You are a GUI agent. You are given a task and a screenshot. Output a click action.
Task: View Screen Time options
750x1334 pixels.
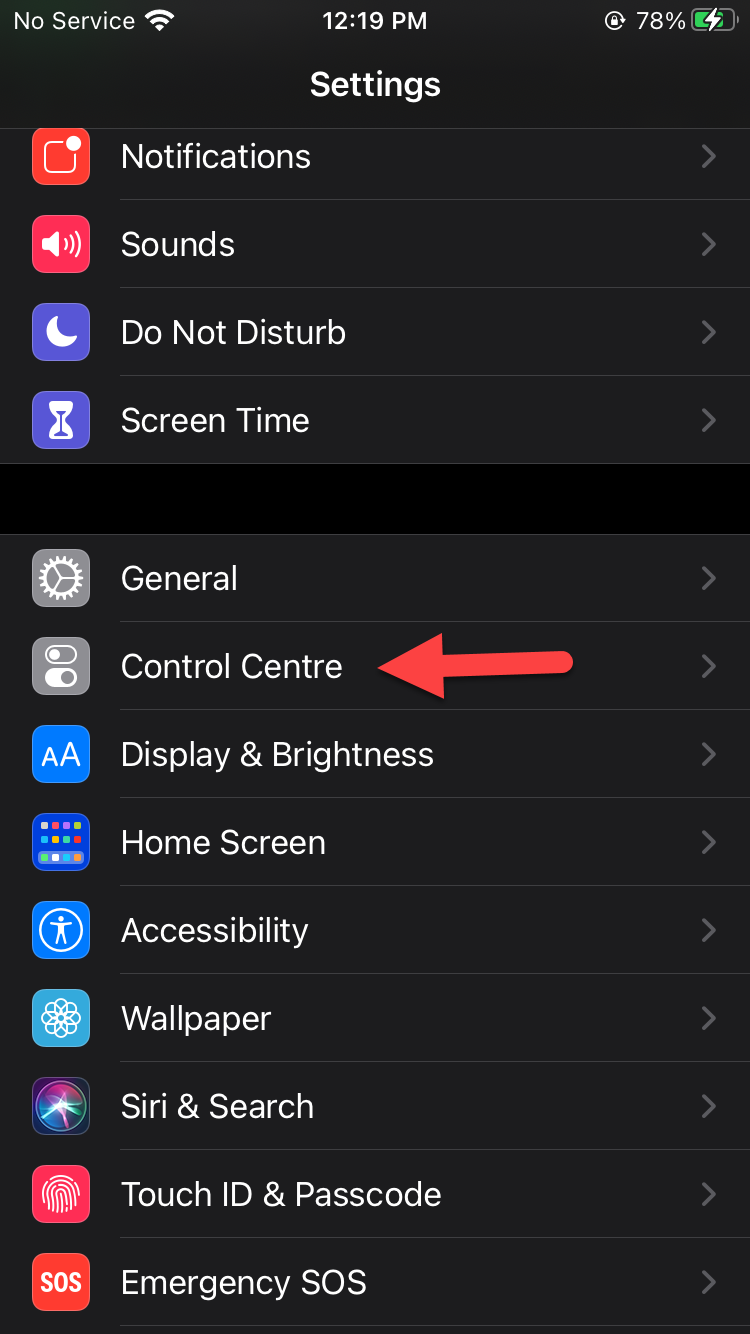tap(215, 421)
